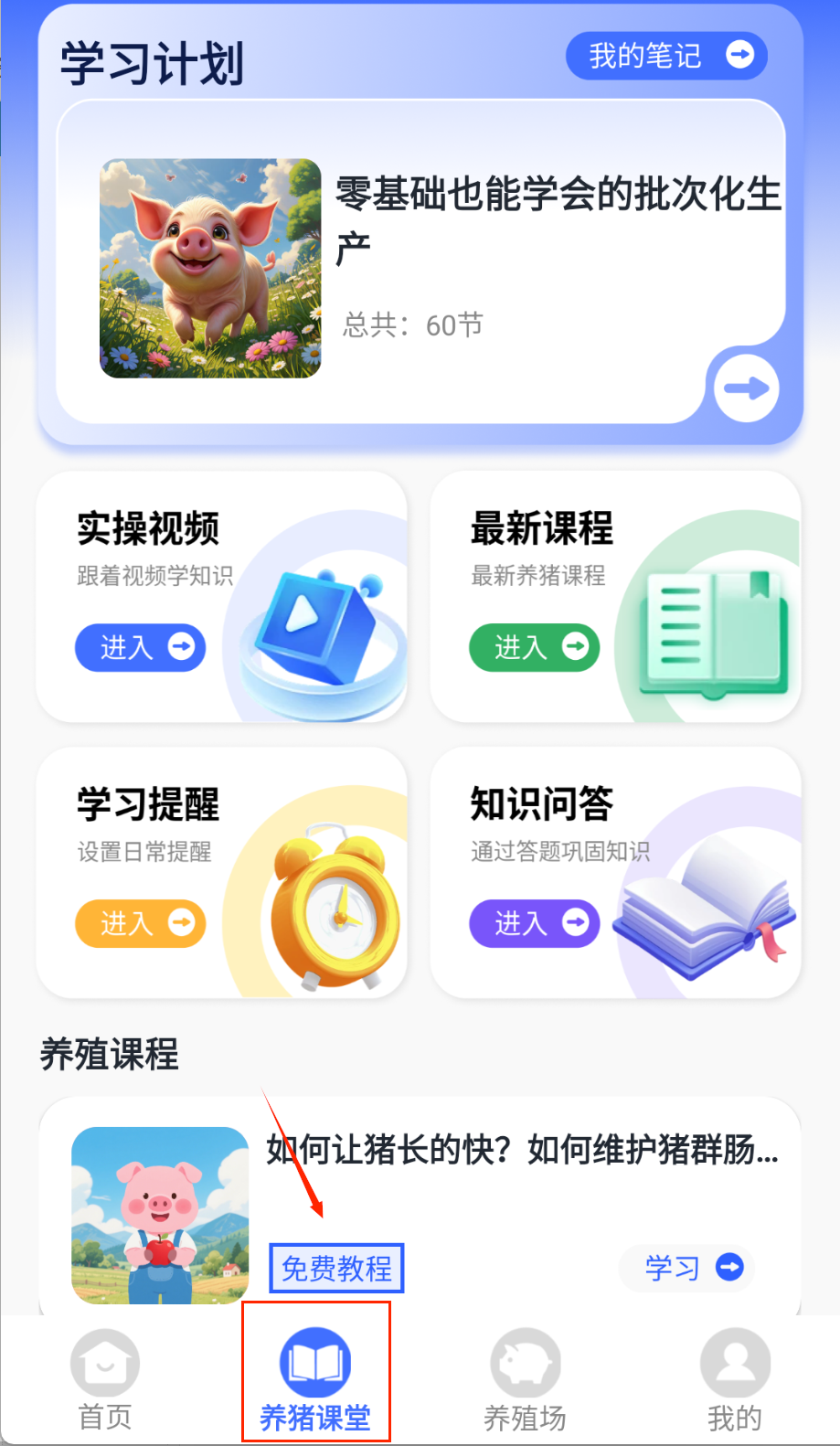Open the 如何让猪长的快 course thumbnail

click(x=160, y=1215)
